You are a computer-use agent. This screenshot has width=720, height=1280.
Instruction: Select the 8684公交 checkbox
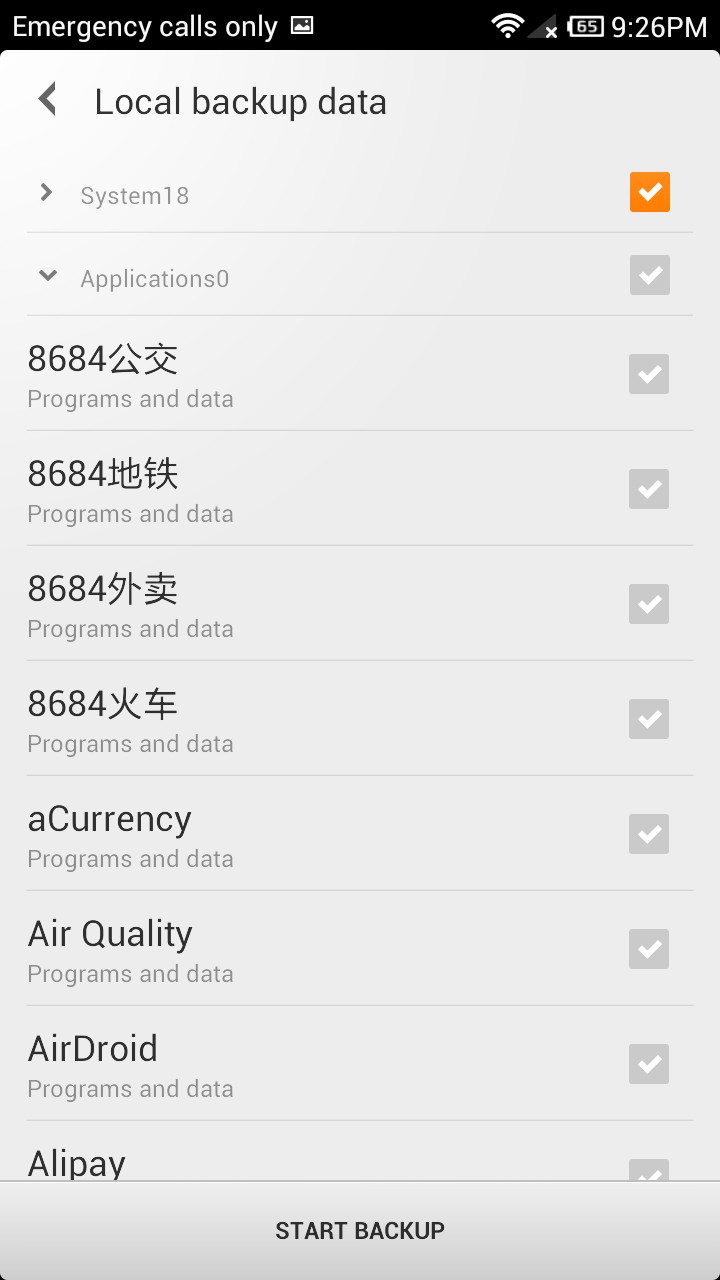point(649,374)
